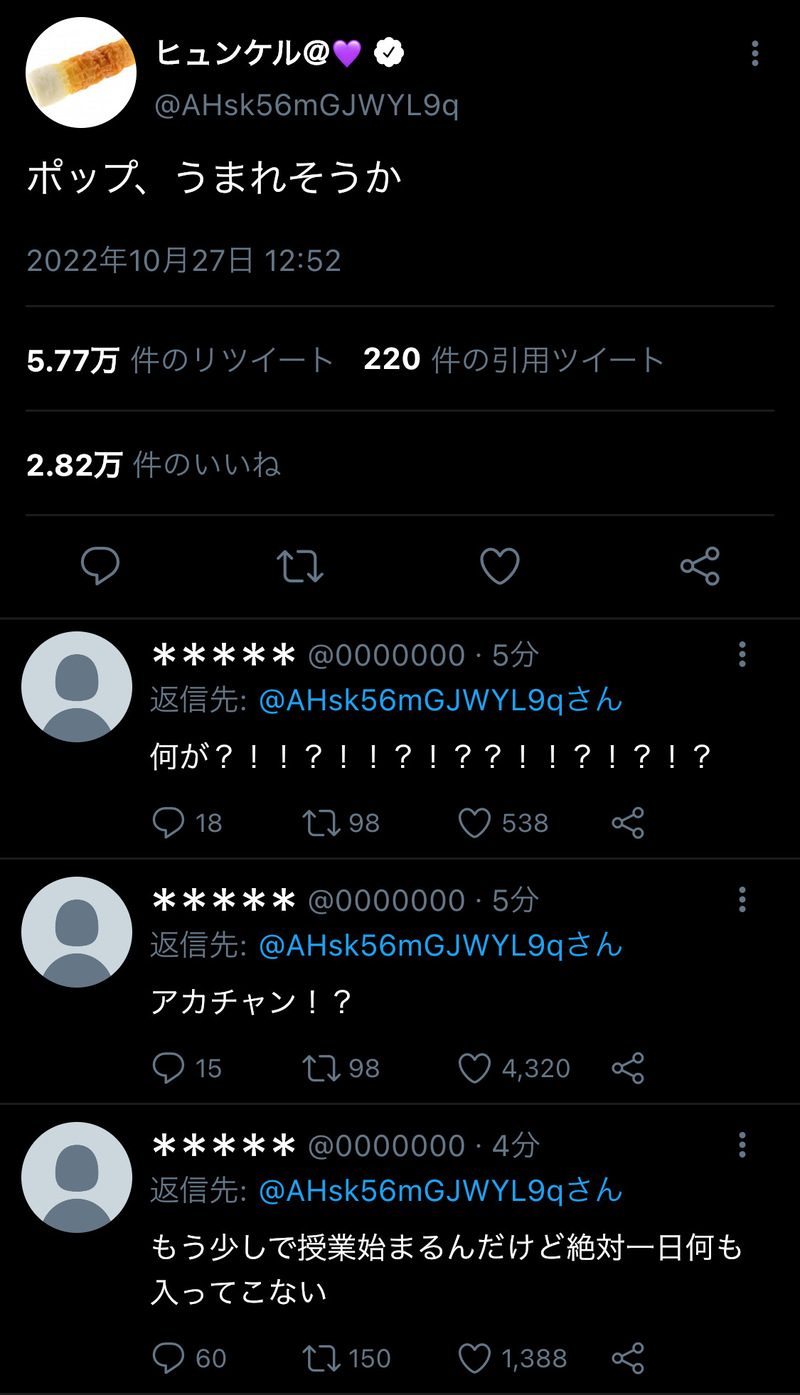Reply to the アカチャン！？ comment

[168, 1068]
